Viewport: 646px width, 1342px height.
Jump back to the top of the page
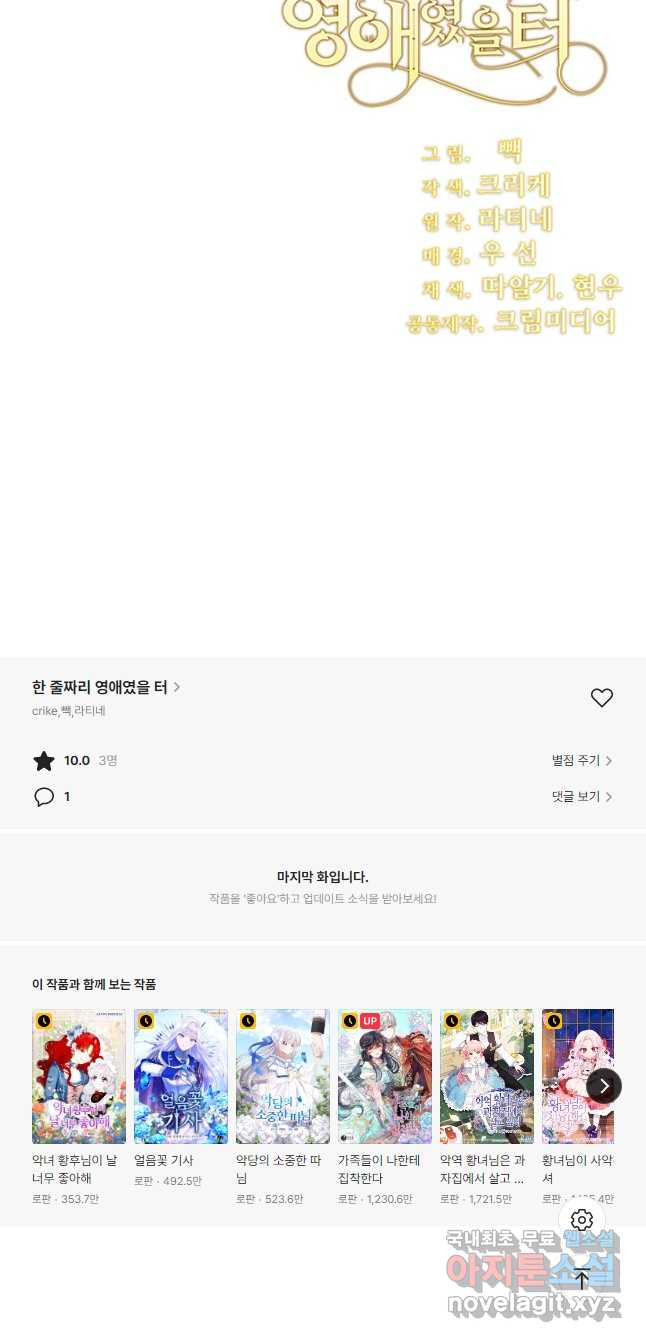click(x=582, y=1278)
